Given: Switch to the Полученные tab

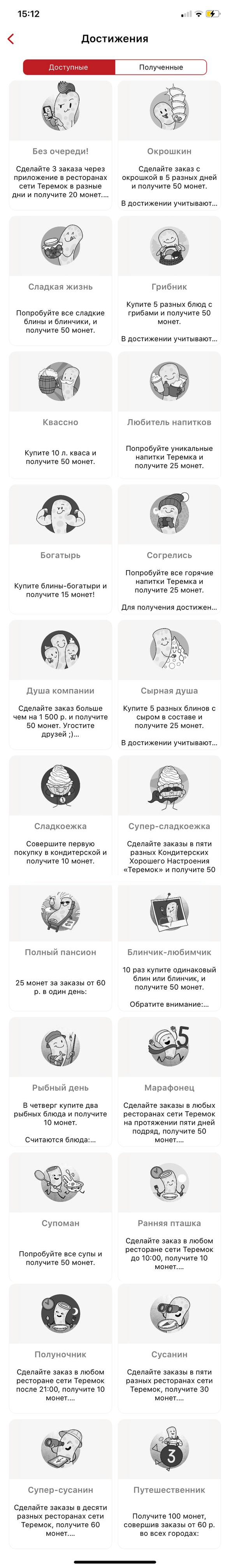Looking at the screenshot, I should (x=161, y=67).
